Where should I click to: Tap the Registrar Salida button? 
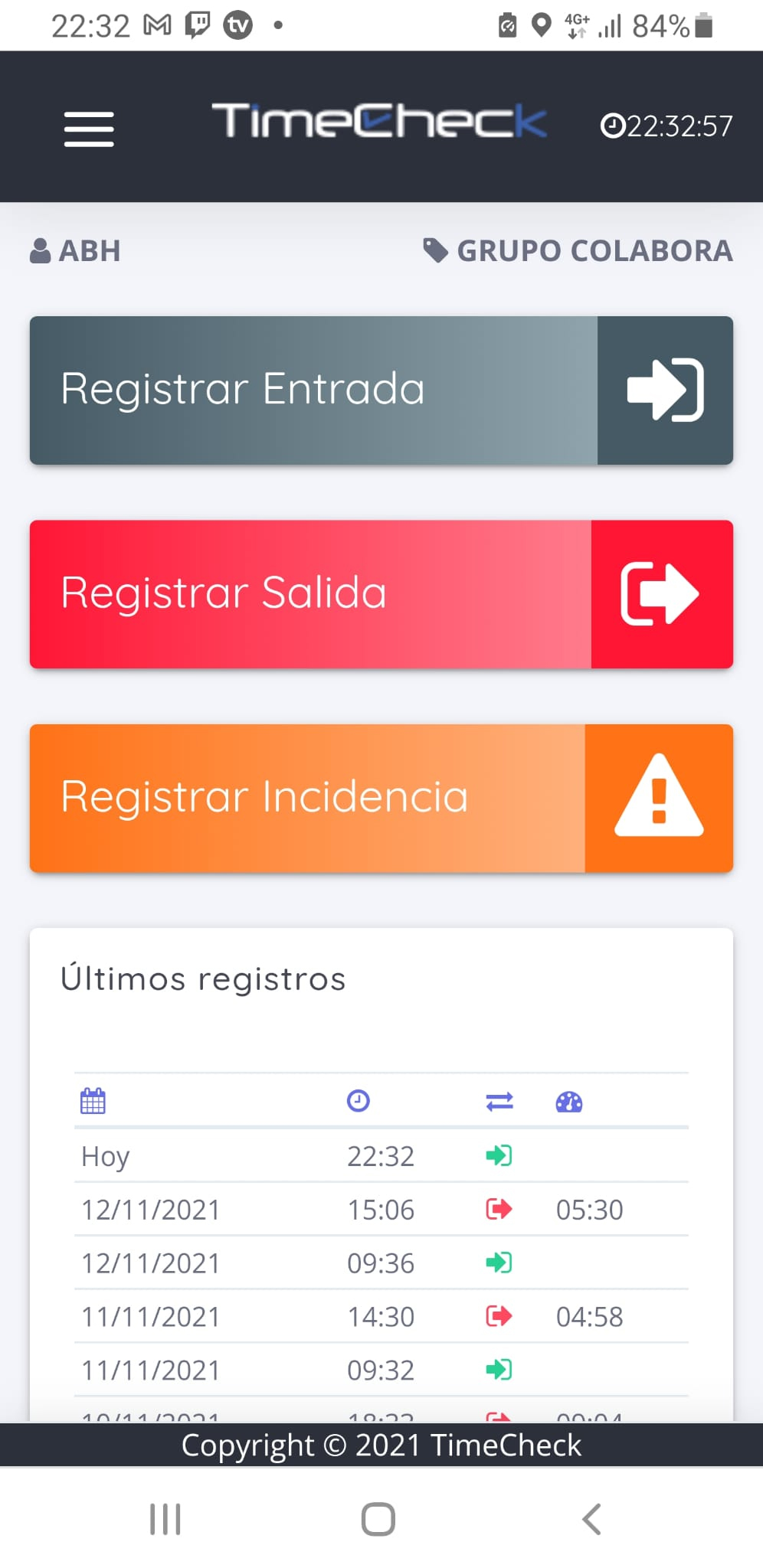pyautogui.click(x=381, y=594)
